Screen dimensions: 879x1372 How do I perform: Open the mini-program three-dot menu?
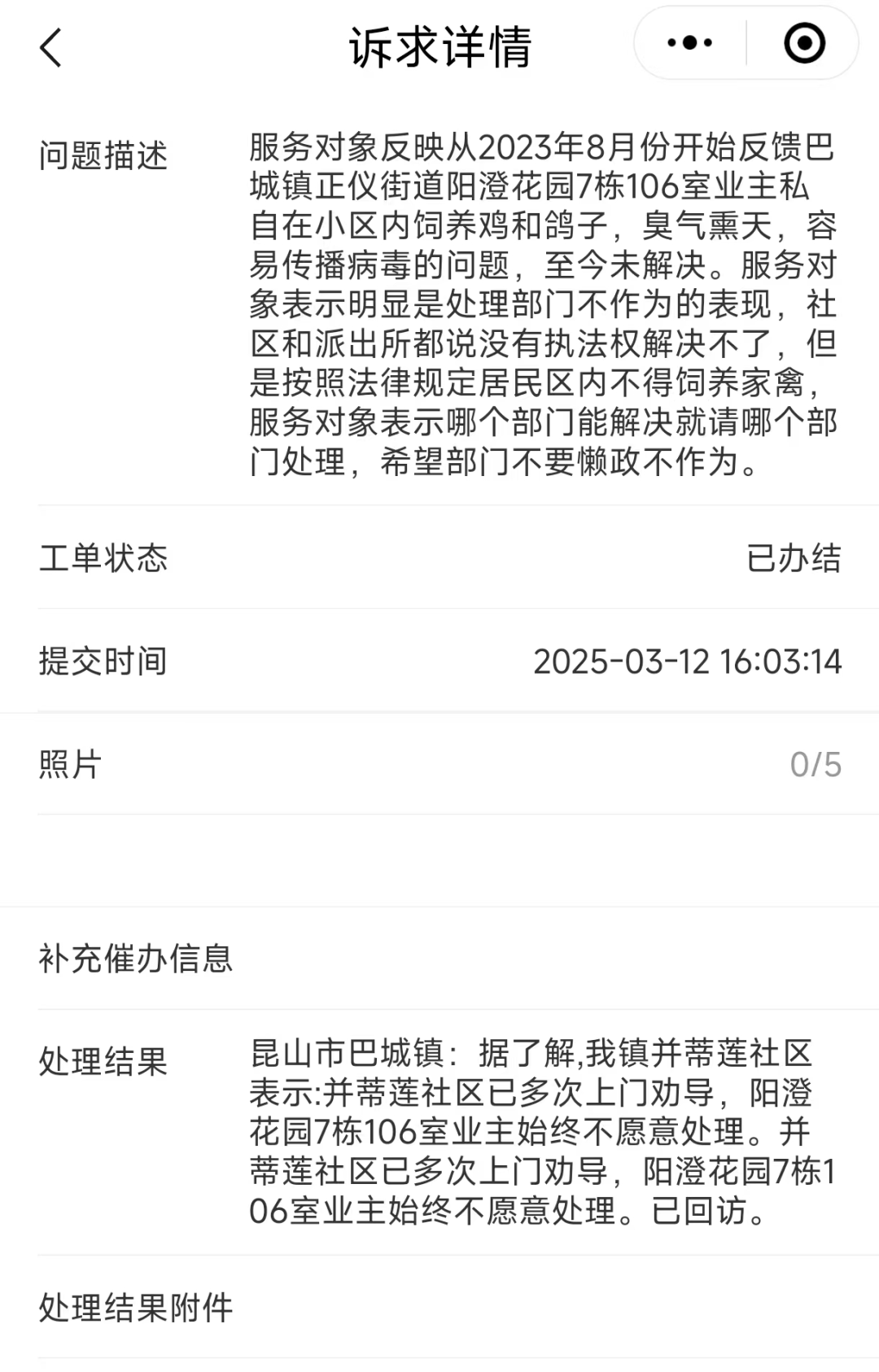pos(689,43)
